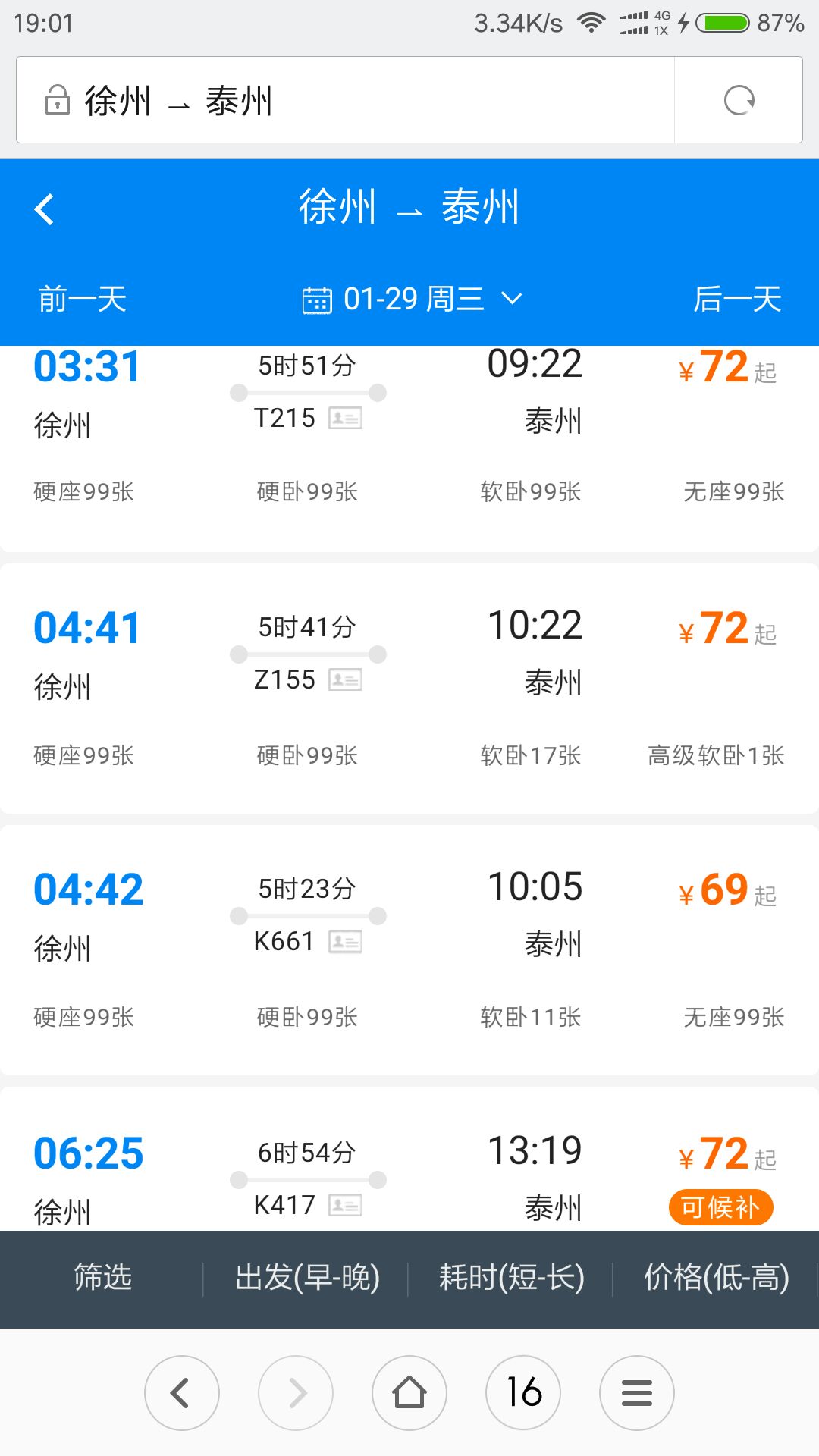Image resolution: width=819 pixels, height=1456 pixels.
Task: Open the 01-29 周三 date picker
Action: (412, 299)
